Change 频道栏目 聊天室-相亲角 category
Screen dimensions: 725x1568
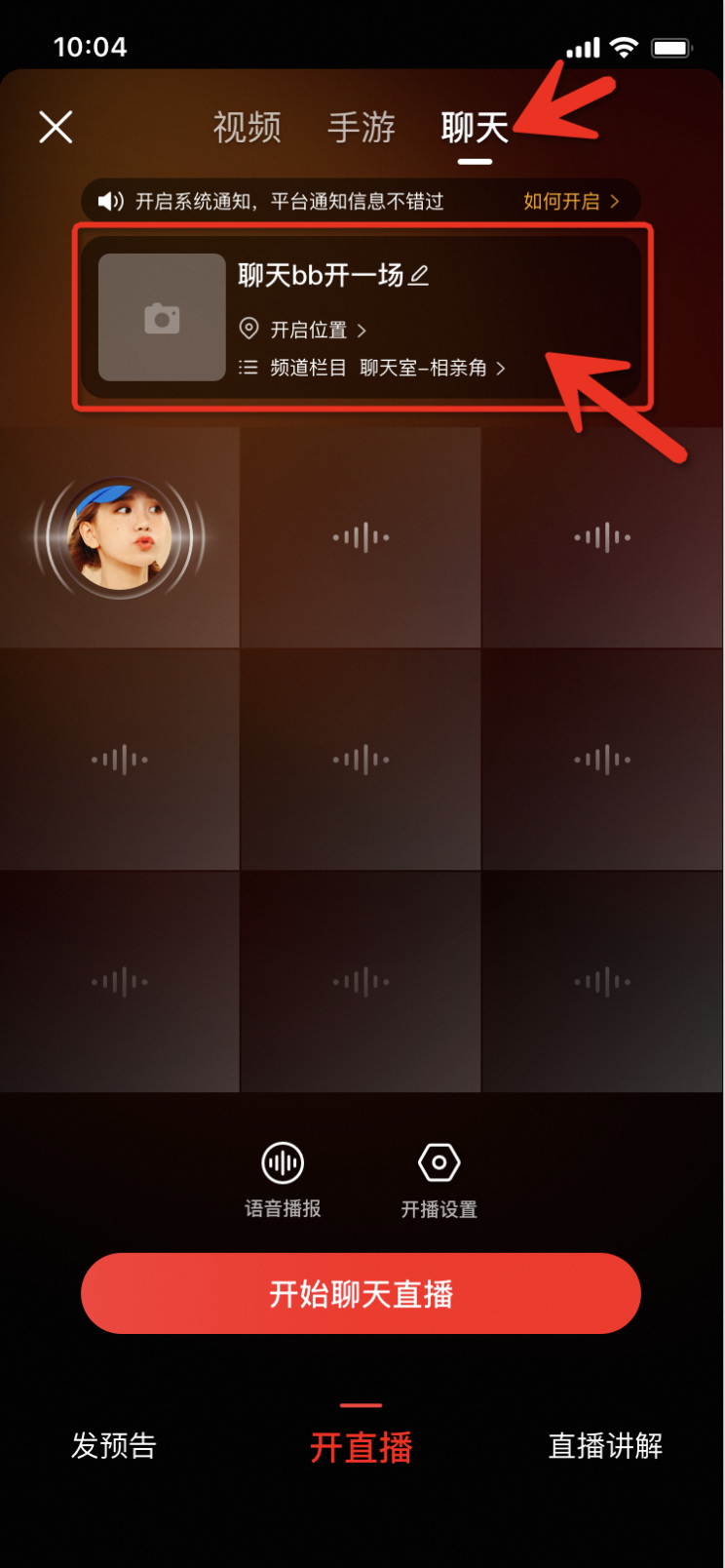[372, 368]
